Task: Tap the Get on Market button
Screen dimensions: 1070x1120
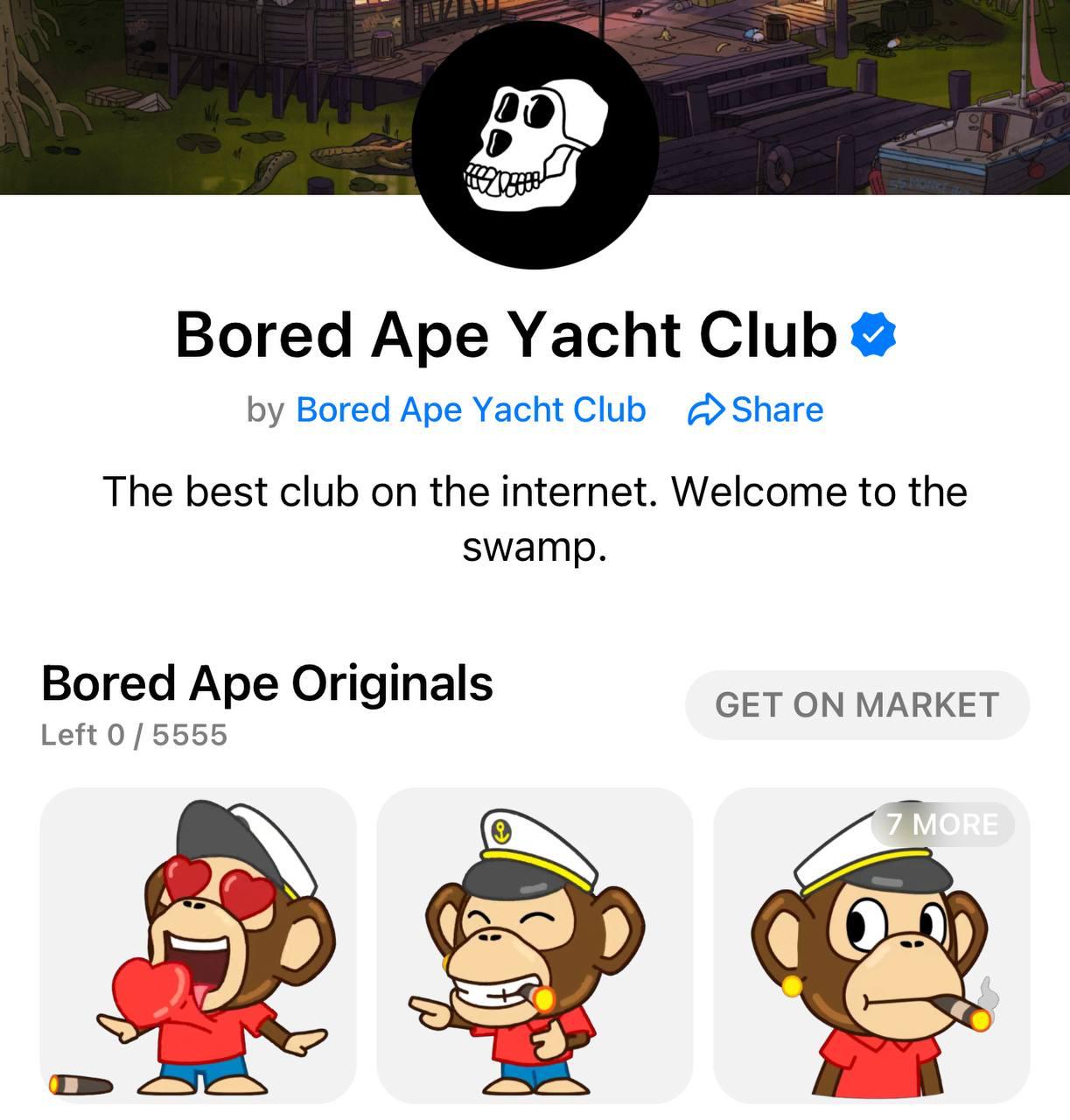Action: point(857,705)
